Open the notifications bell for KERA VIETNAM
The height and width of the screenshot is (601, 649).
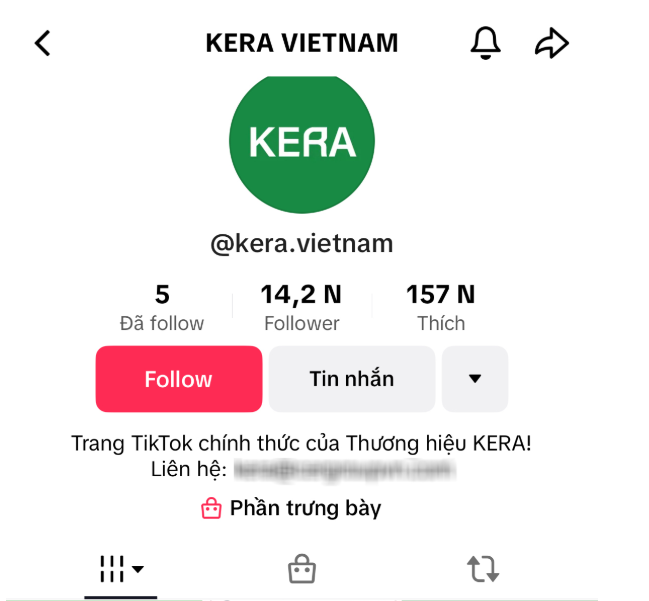point(485,42)
